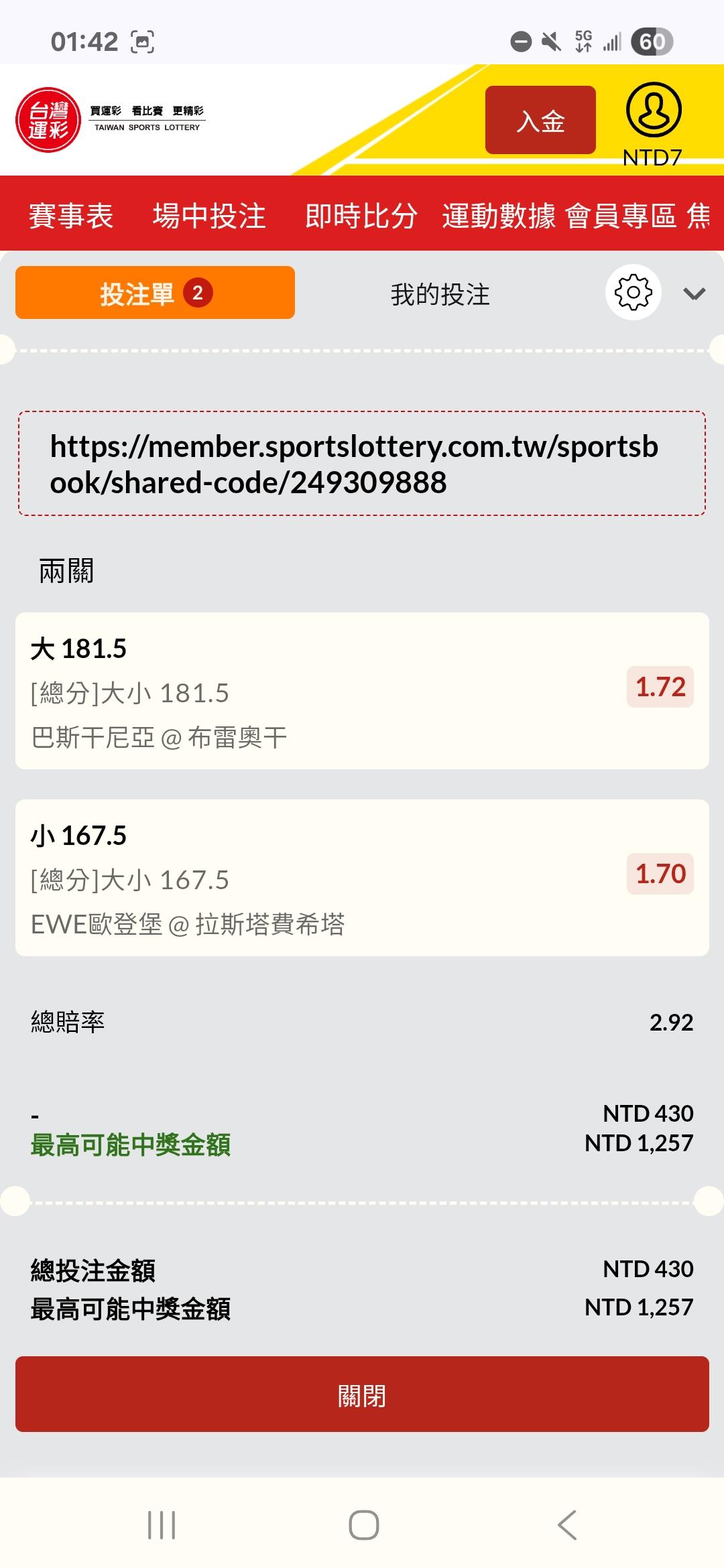Screen dimensions: 724x1568
Task: Open the 賽事表 schedule tab
Action: pyautogui.click(x=71, y=216)
